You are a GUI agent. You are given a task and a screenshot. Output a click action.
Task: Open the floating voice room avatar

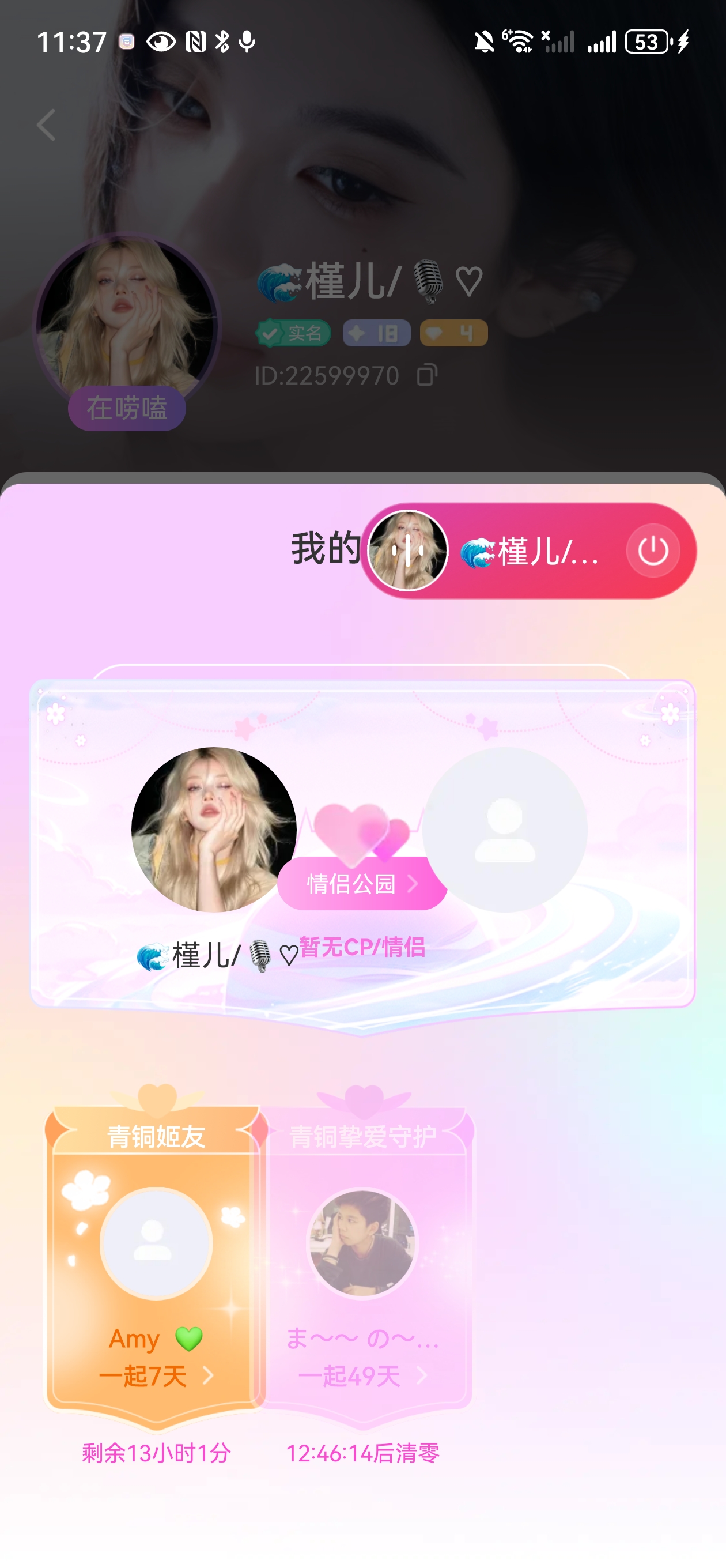pos(408,551)
